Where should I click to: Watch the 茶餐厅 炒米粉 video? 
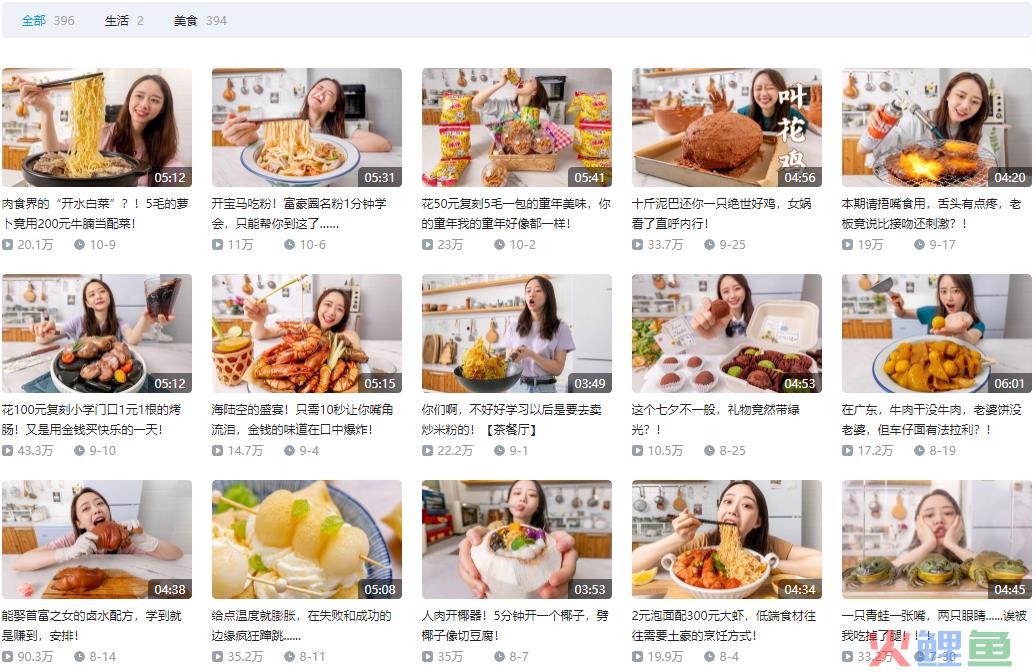tap(517, 333)
